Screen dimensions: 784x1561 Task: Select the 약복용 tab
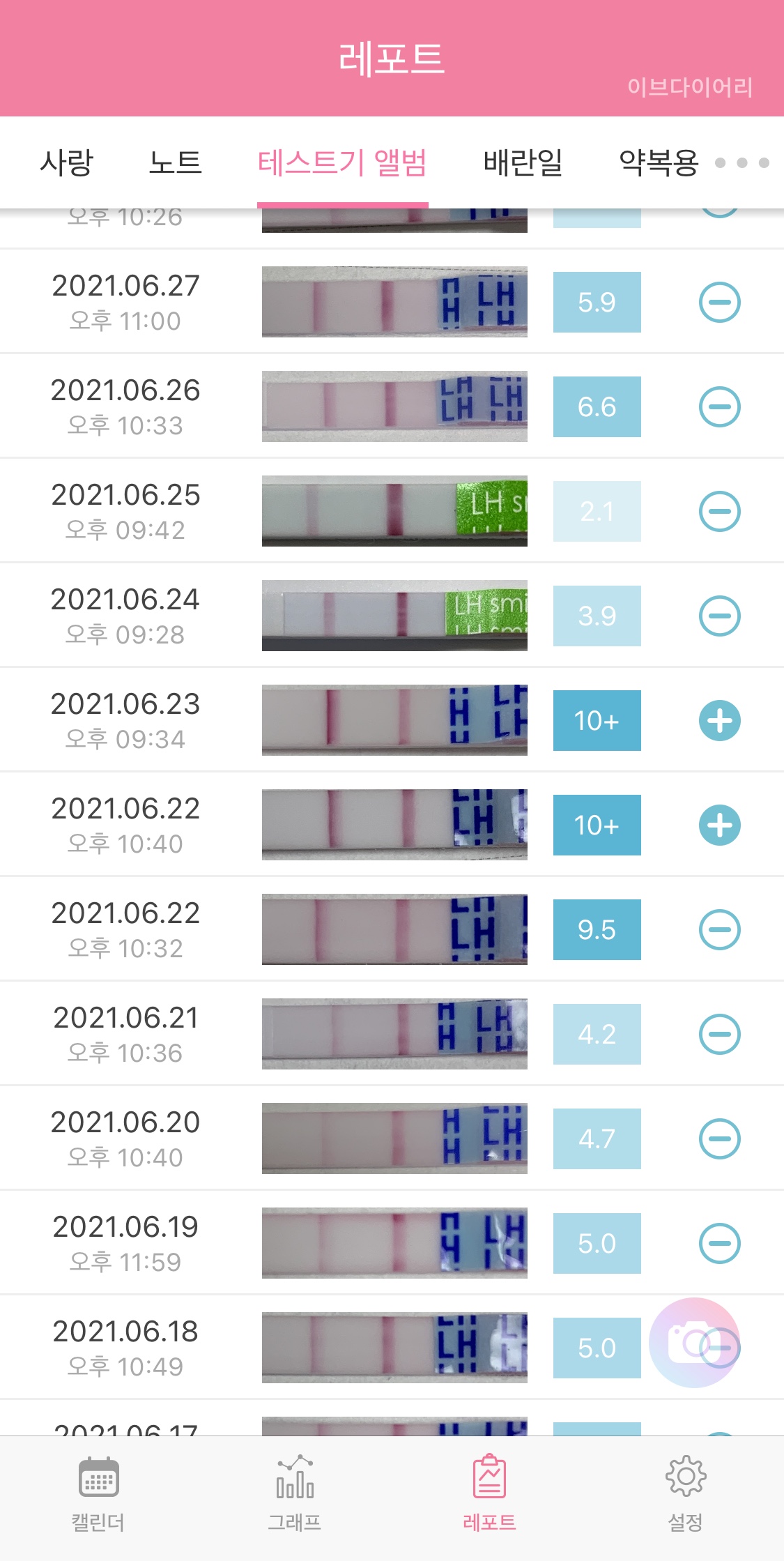tap(659, 162)
